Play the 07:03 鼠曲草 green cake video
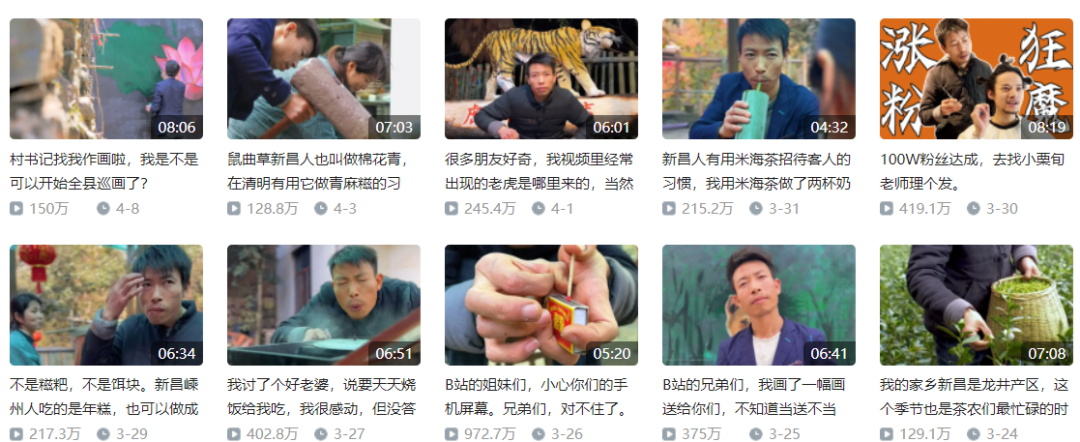Viewport: 1080px width, 442px height. pyautogui.click(x=323, y=78)
